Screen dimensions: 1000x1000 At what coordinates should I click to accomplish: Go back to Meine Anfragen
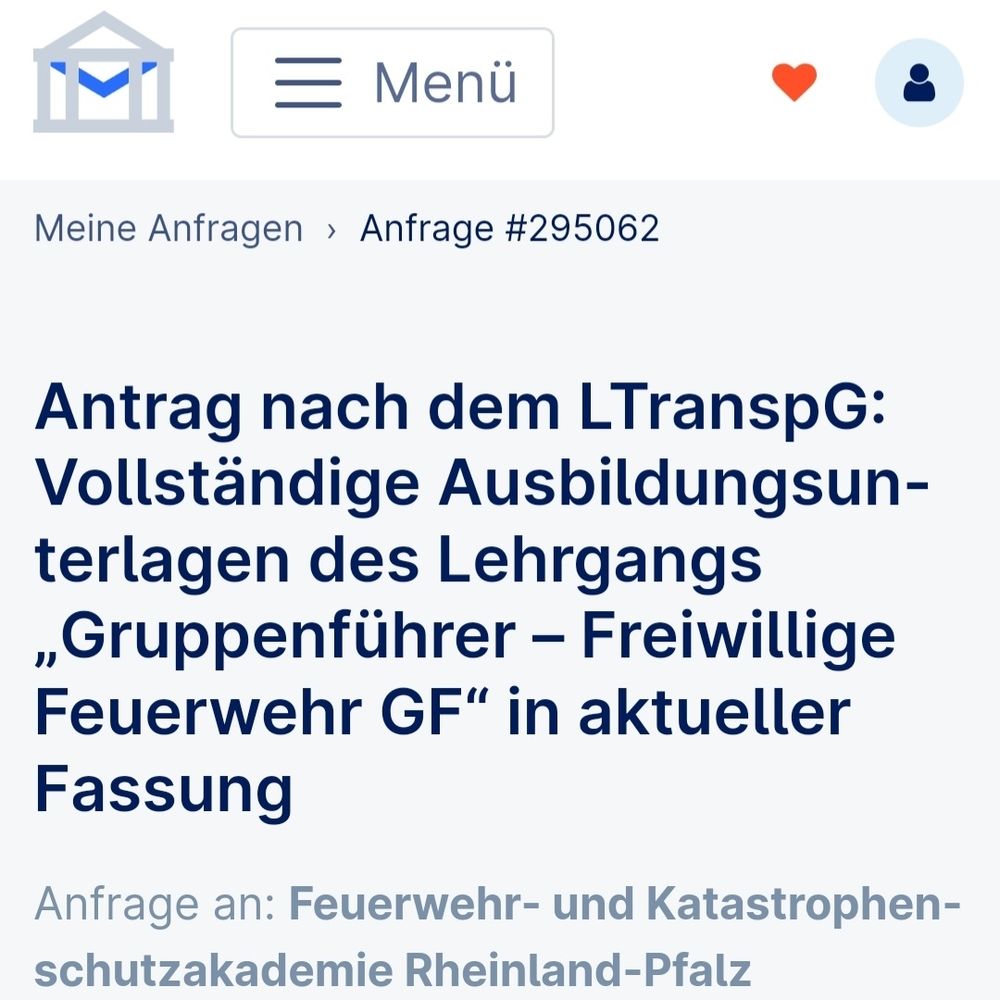(x=168, y=229)
